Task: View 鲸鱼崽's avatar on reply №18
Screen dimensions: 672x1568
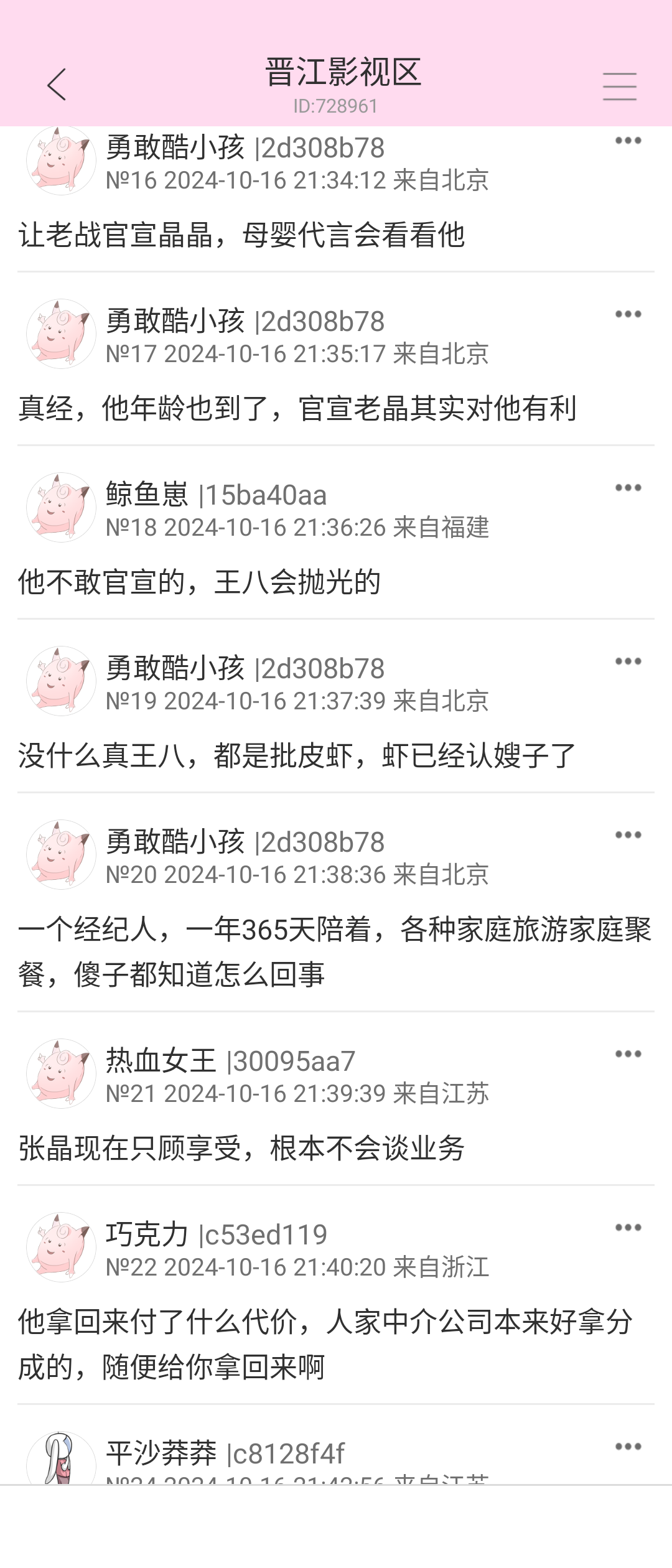Action: 61,507
